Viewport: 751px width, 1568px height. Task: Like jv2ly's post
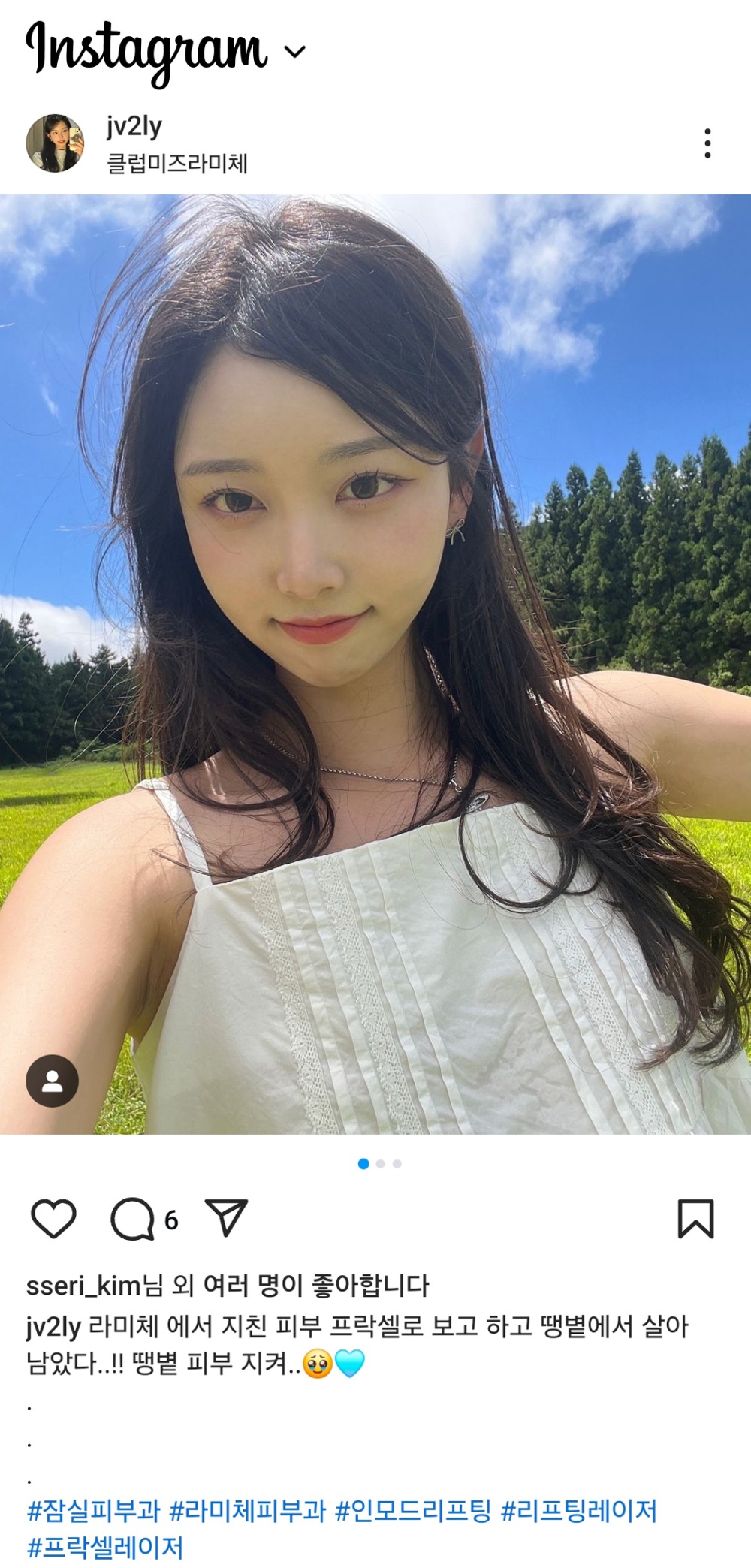tap(53, 1218)
